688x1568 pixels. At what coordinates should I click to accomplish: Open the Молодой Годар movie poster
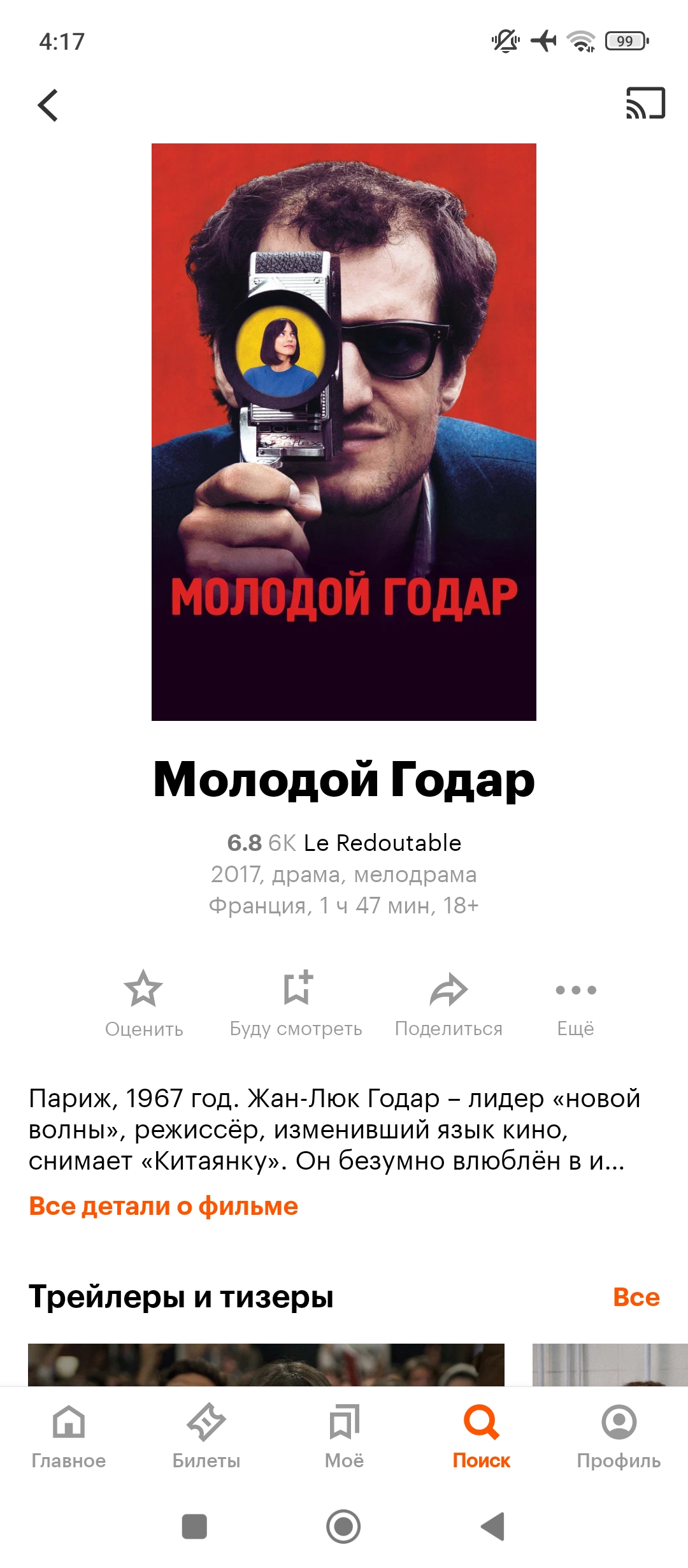(344, 432)
